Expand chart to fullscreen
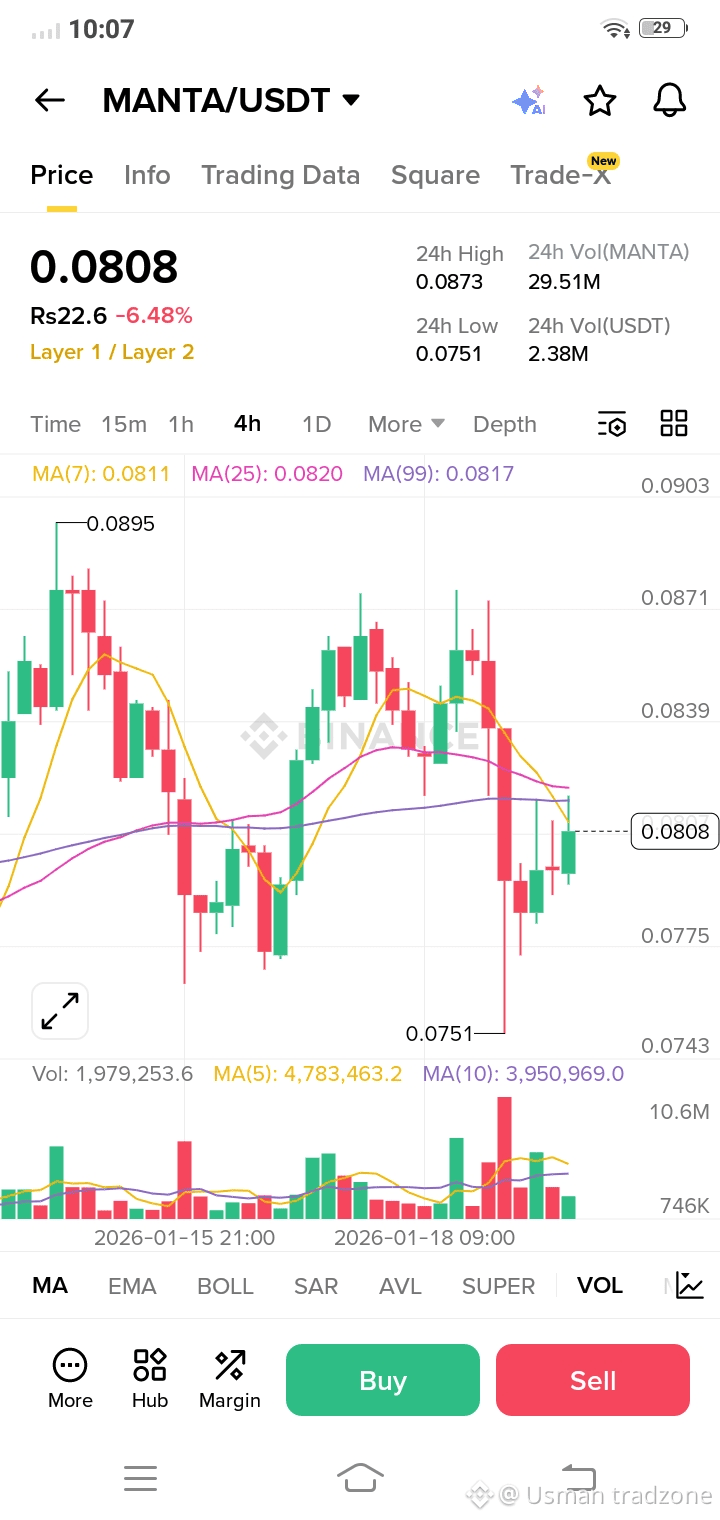 (x=60, y=1011)
